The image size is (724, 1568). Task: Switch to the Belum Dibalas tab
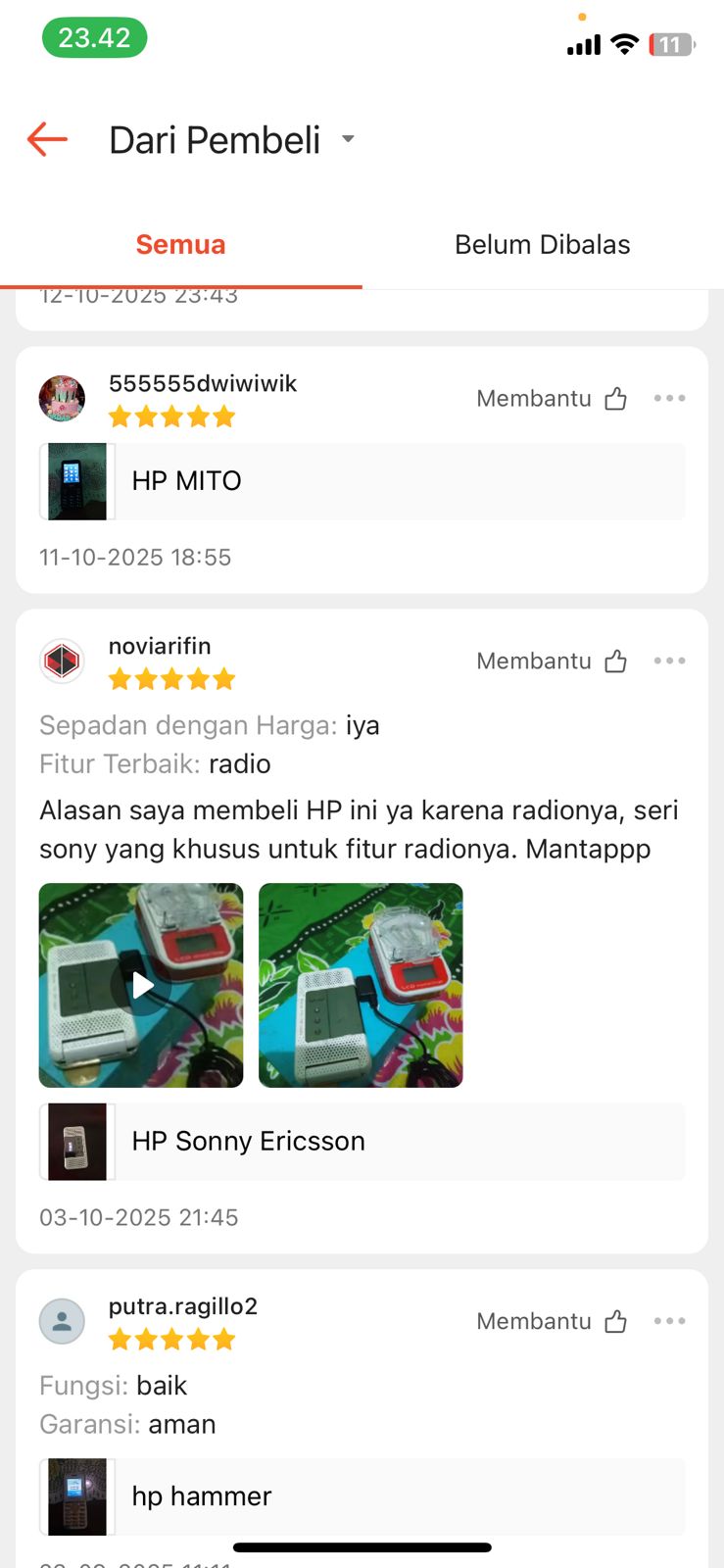pos(542,245)
